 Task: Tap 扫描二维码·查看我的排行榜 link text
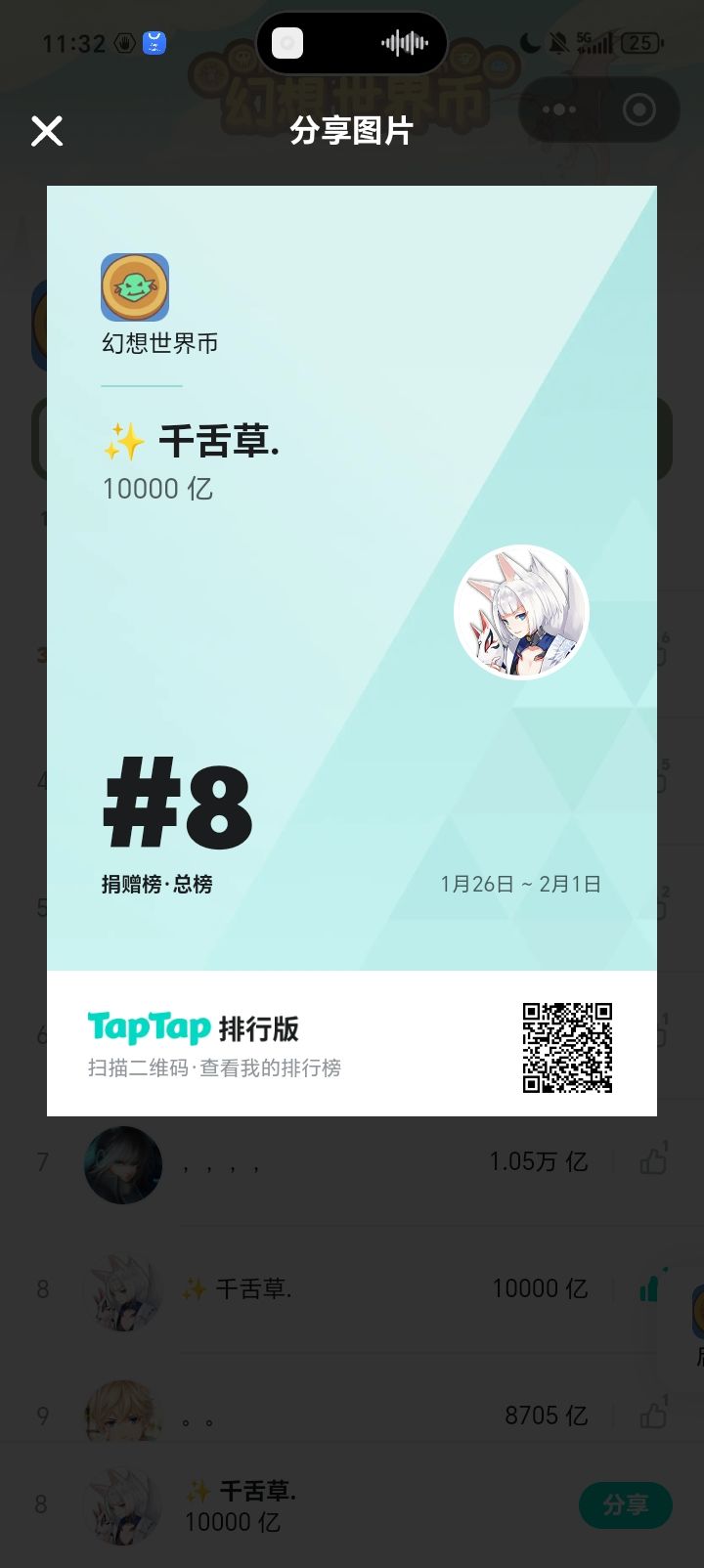pos(213,1068)
